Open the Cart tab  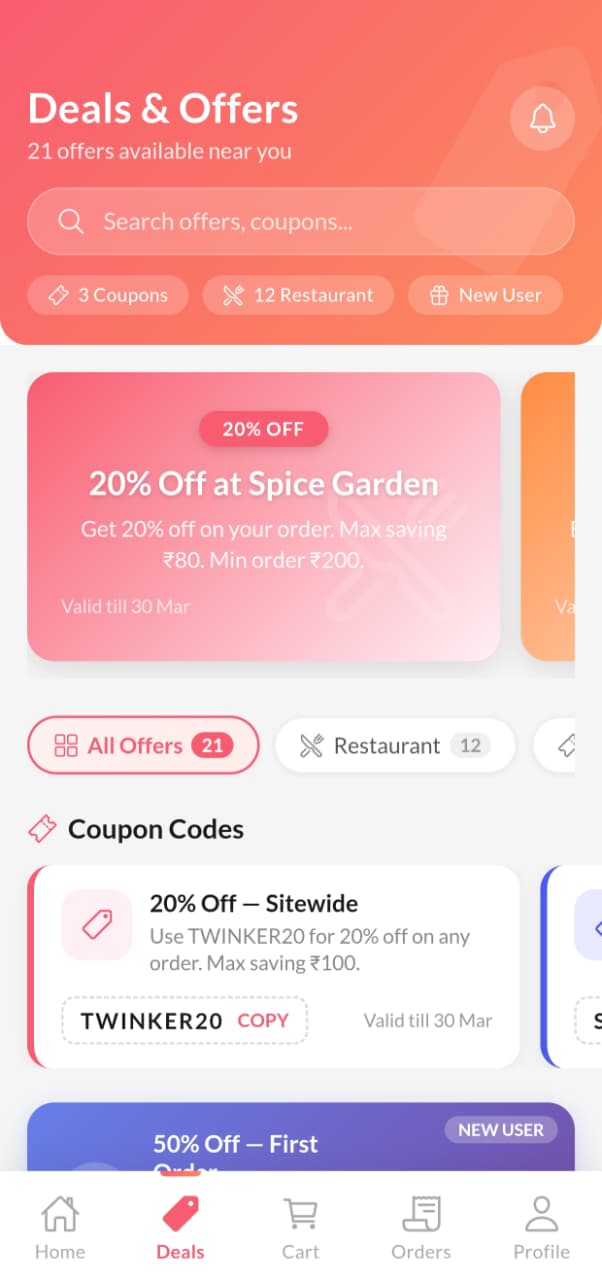[x=300, y=1228]
